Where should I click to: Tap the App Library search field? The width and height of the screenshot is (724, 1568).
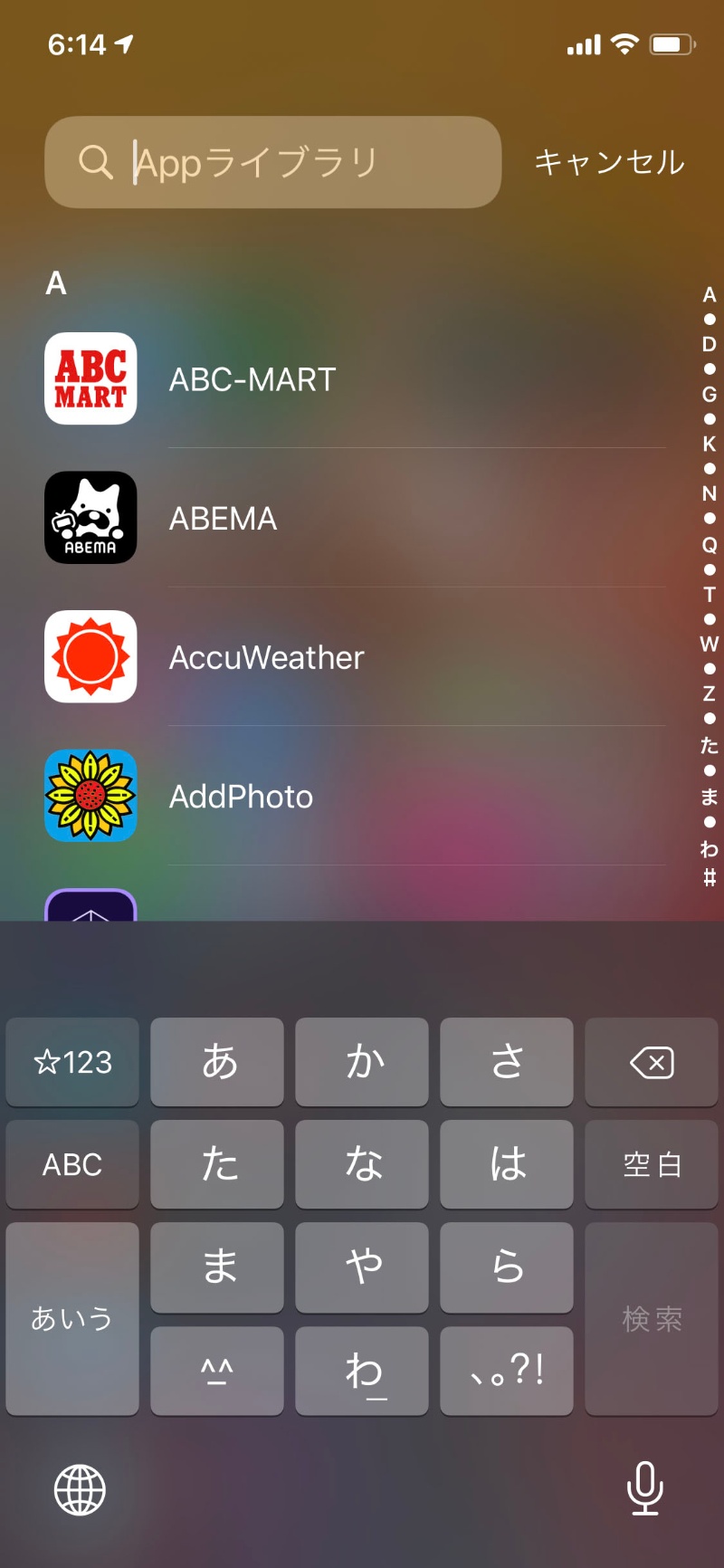tap(271, 163)
